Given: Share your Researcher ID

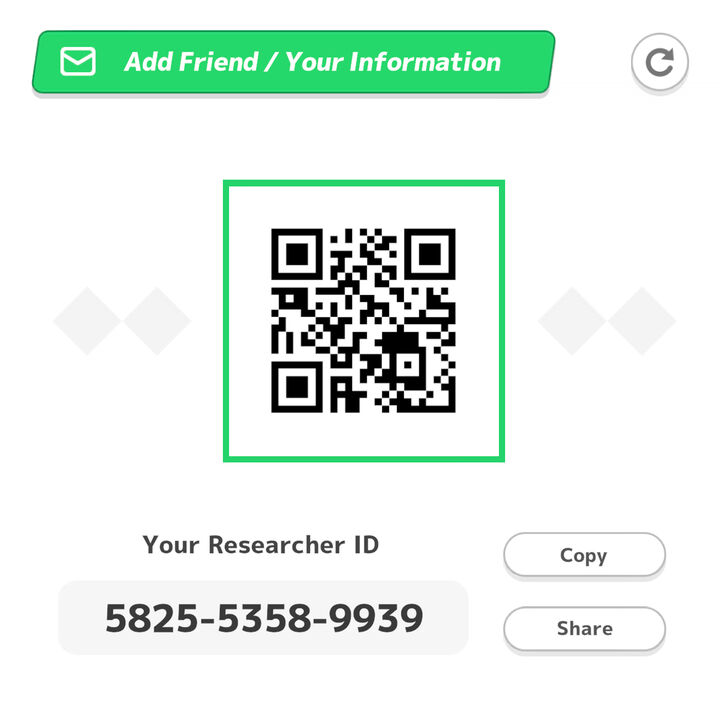Looking at the screenshot, I should (583, 628).
